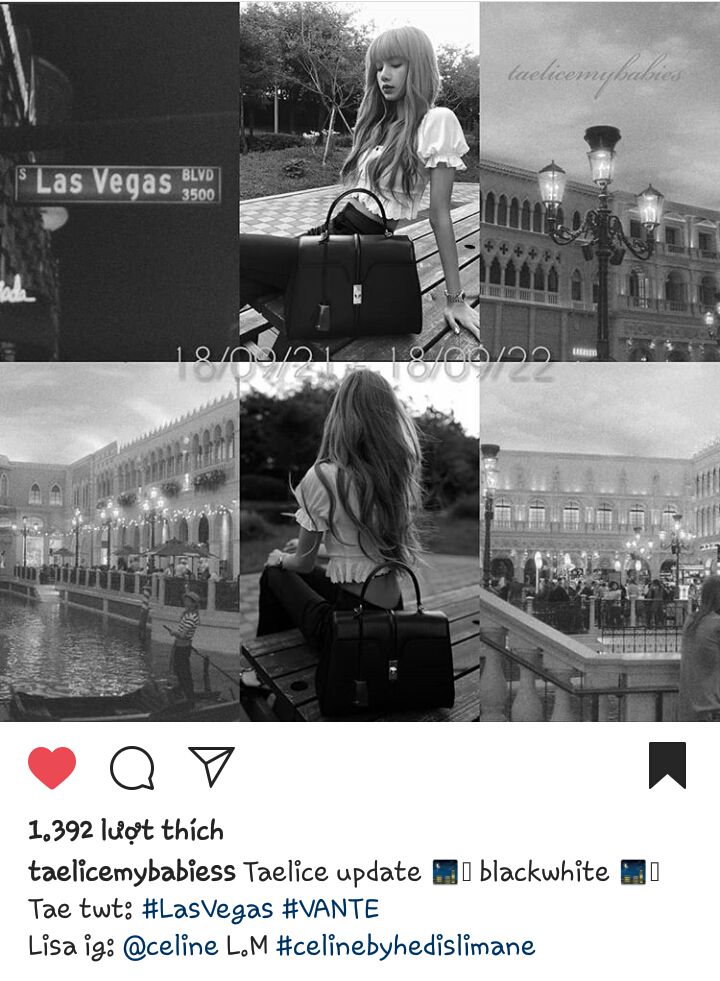Unlike the post with the red heart
The image size is (720, 981).
pyautogui.click(x=52, y=767)
